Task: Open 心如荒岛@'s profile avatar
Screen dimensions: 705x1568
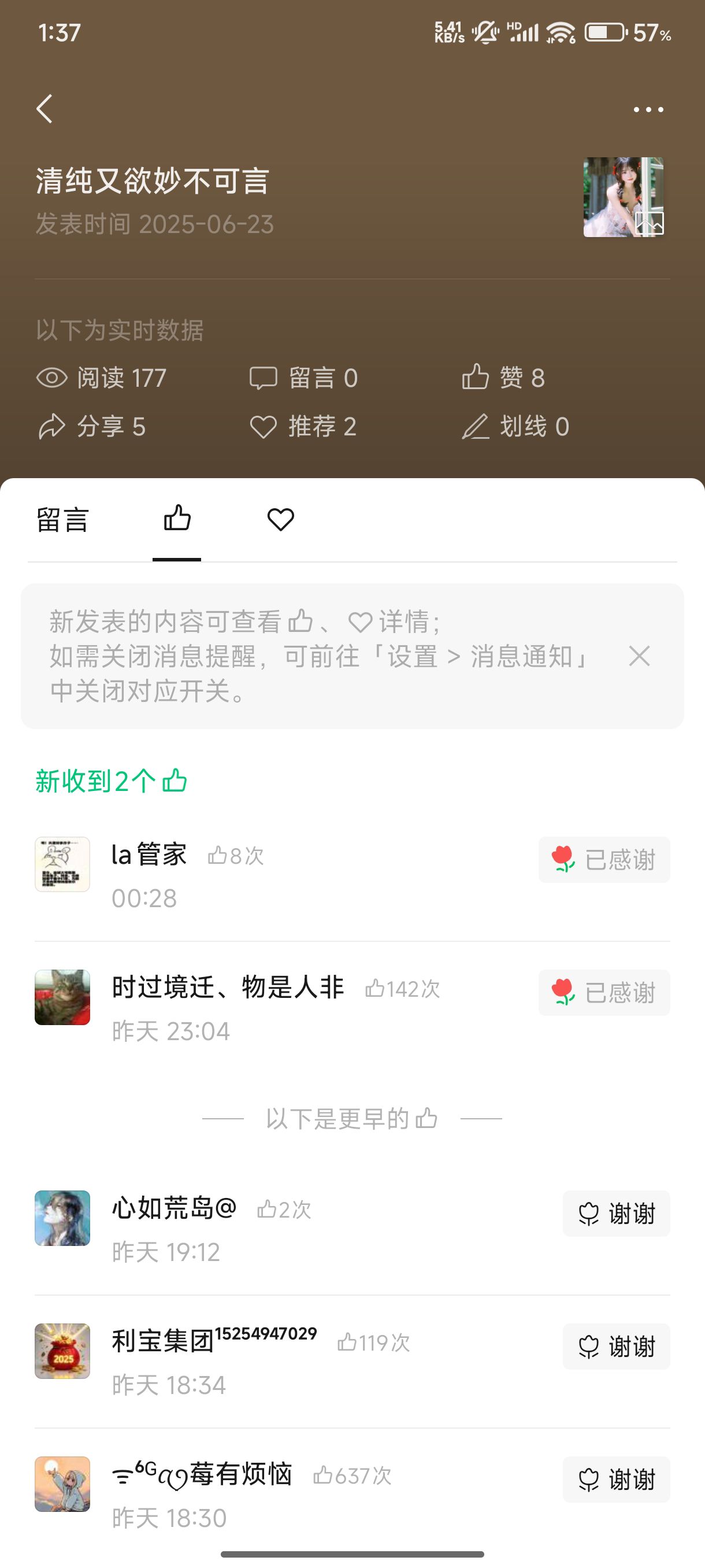Action: [62, 1218]
